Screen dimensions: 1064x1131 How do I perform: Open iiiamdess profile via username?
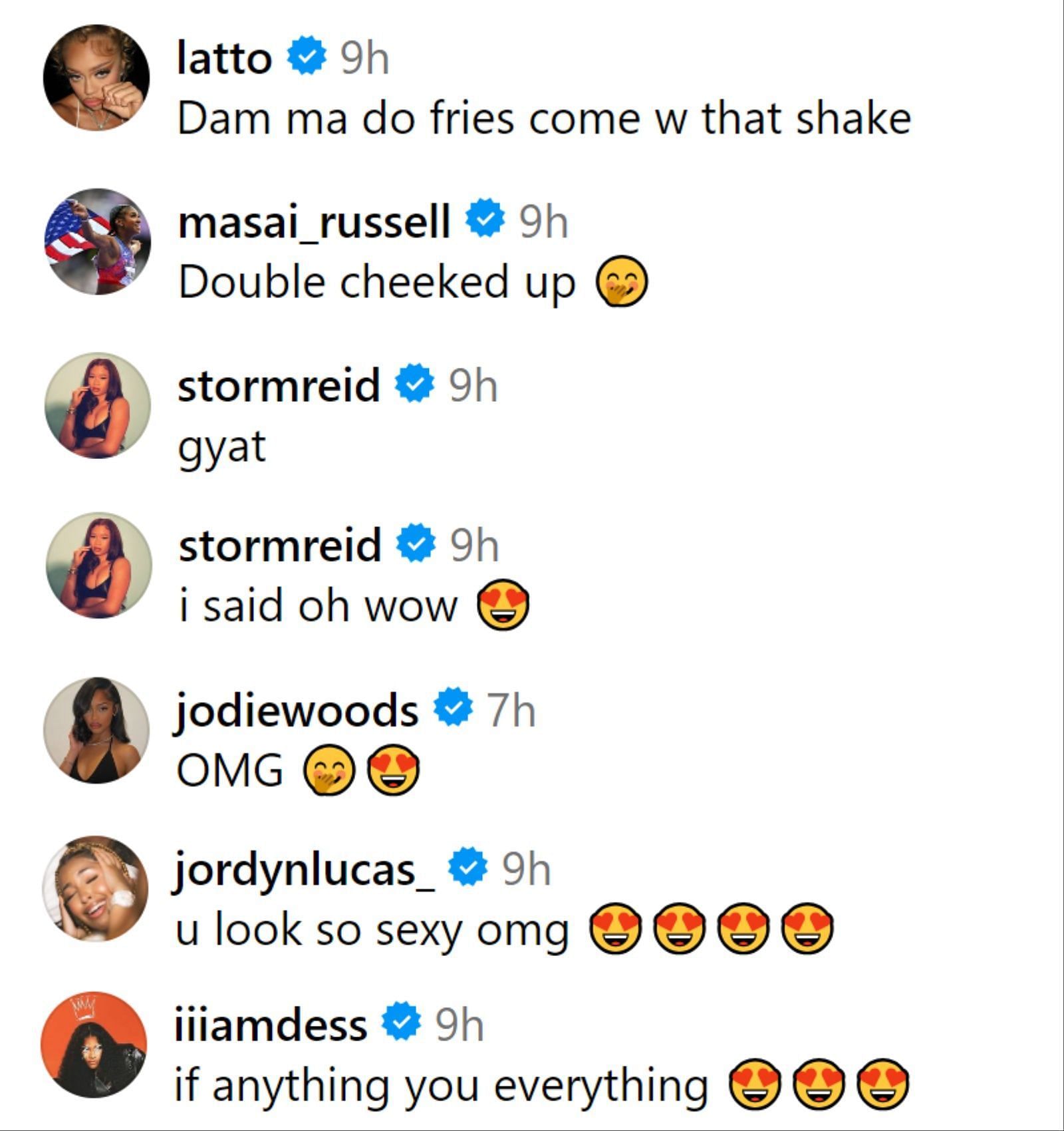click(271, 1025)
